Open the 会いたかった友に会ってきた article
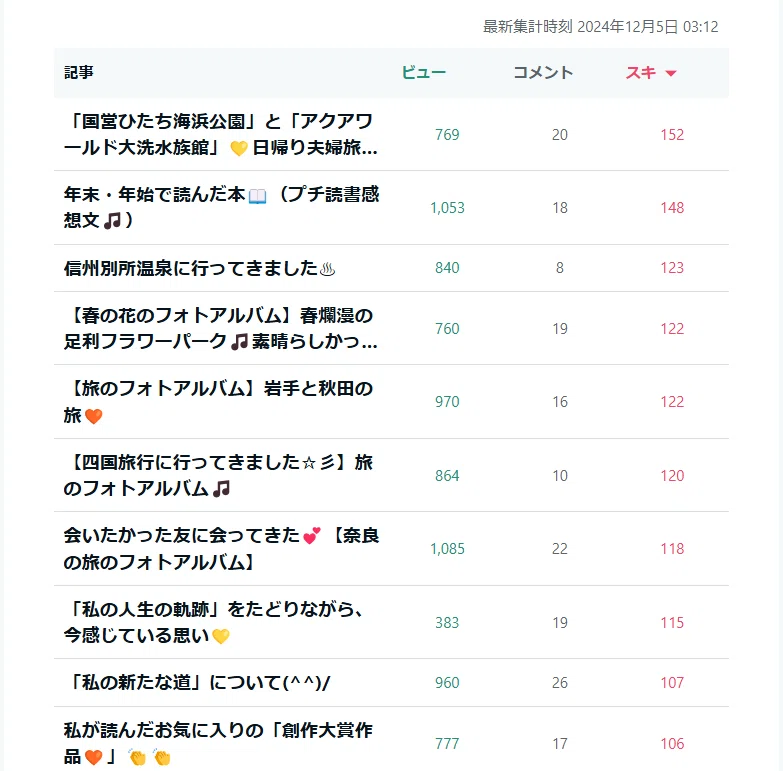This screenshot has height=771, width=783. point(221,548)
